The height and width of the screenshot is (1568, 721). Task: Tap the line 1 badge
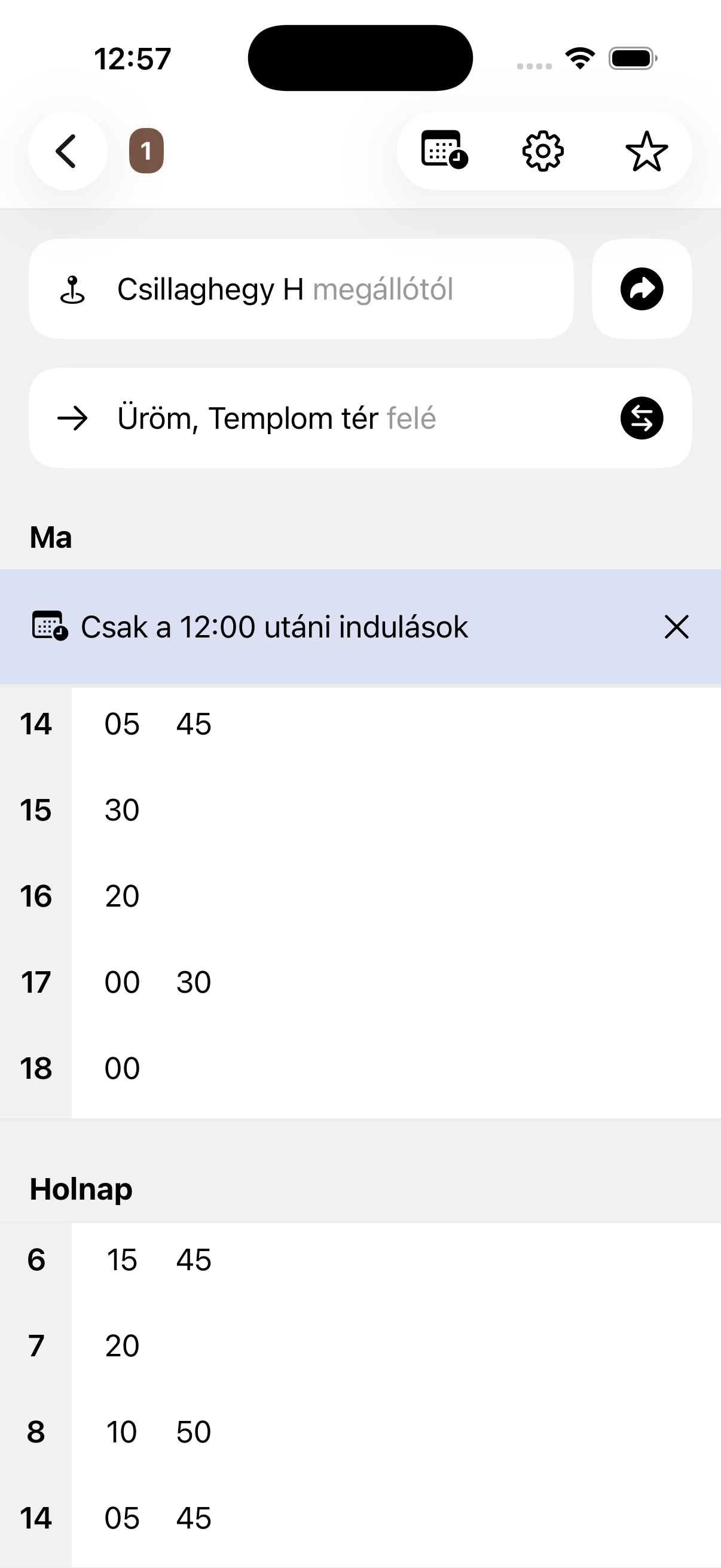[146, 151]
